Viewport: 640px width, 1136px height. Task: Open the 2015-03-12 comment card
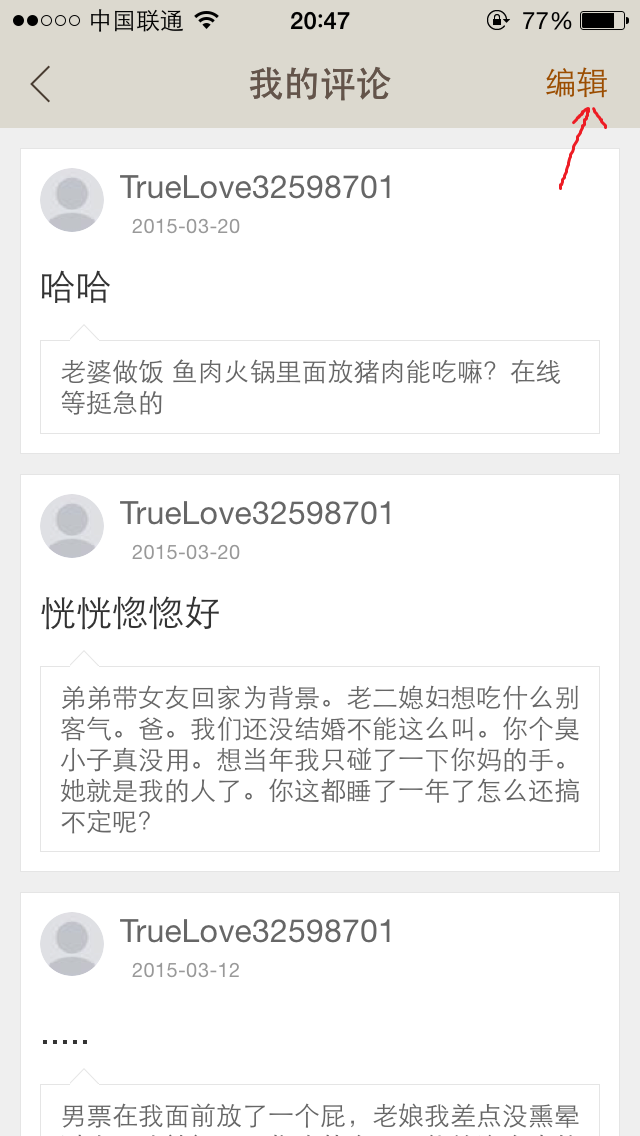pyautogui.click(x=320, y=1014)
